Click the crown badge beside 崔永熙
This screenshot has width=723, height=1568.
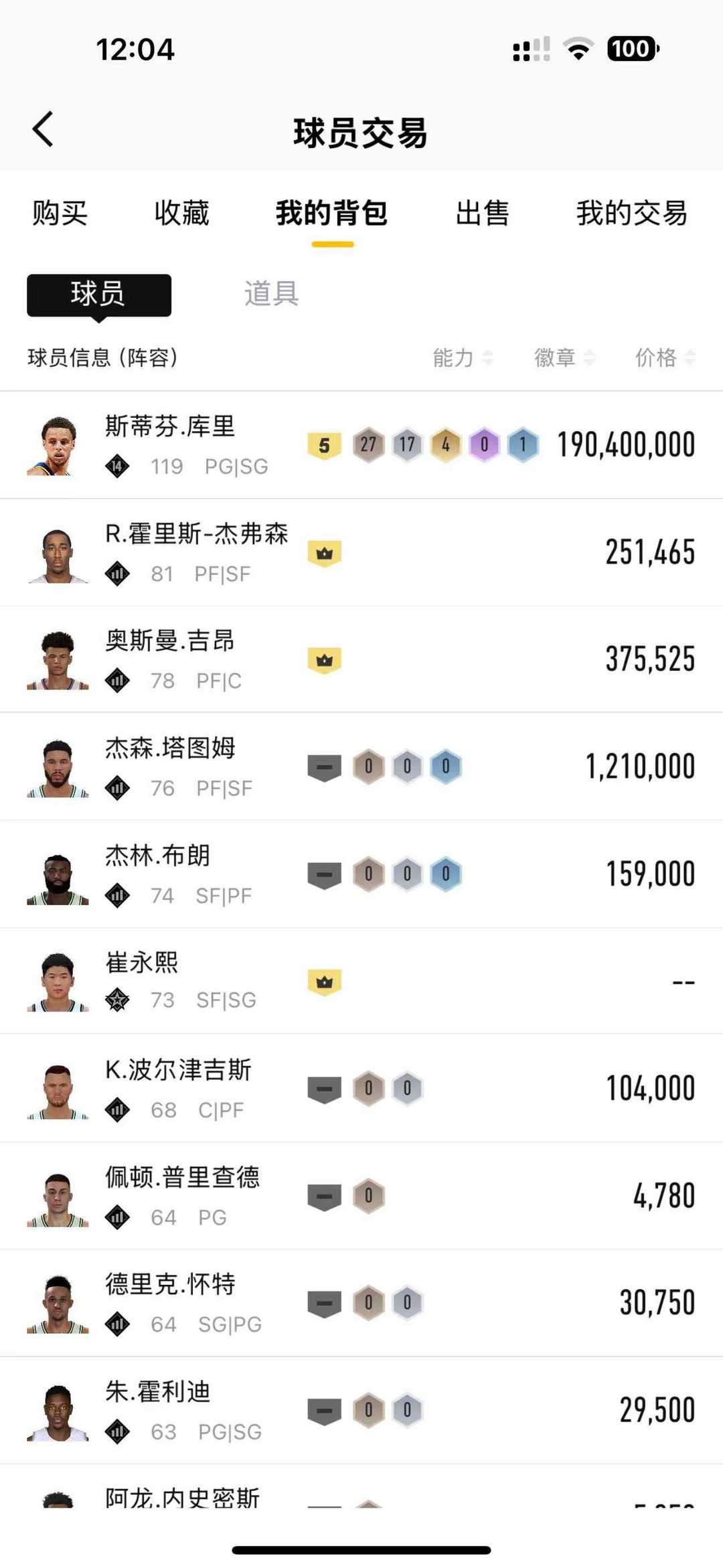click(325, 979)
